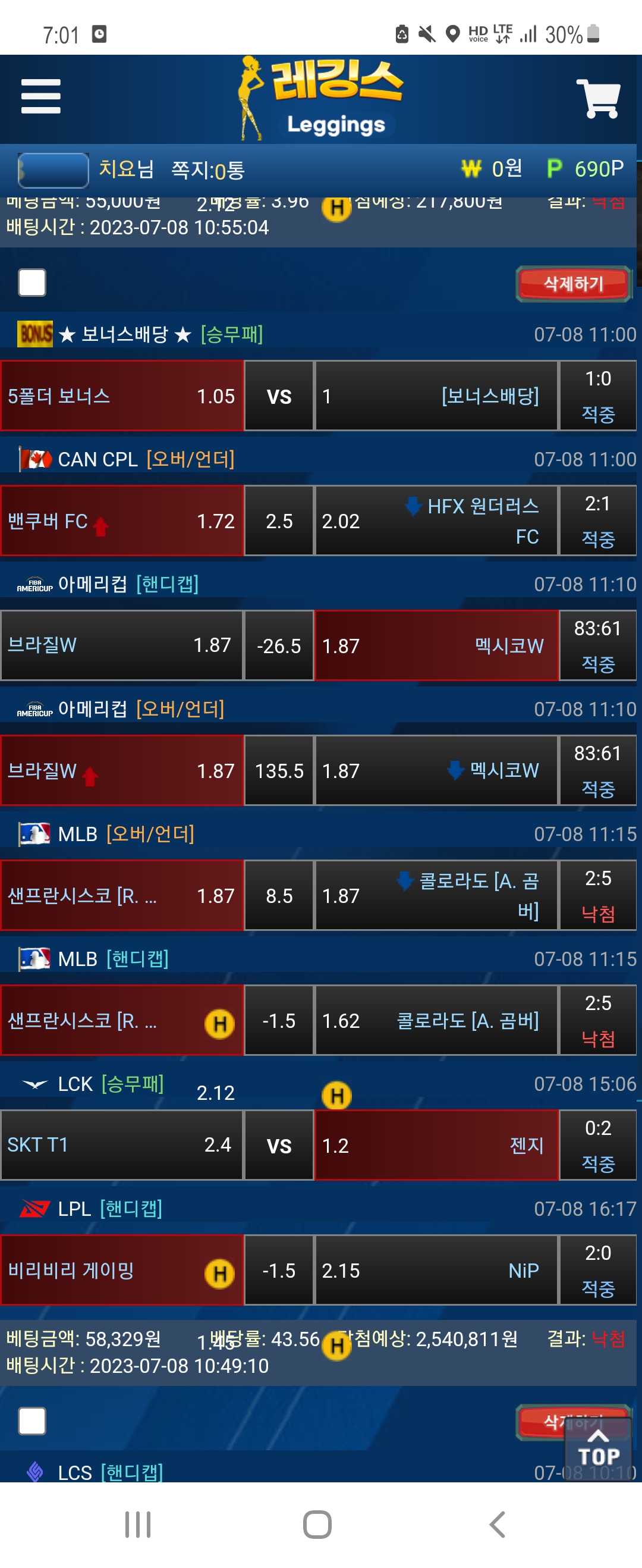Go back using the system back button
Viewport: 642px width, 1568px height.
496,1524
